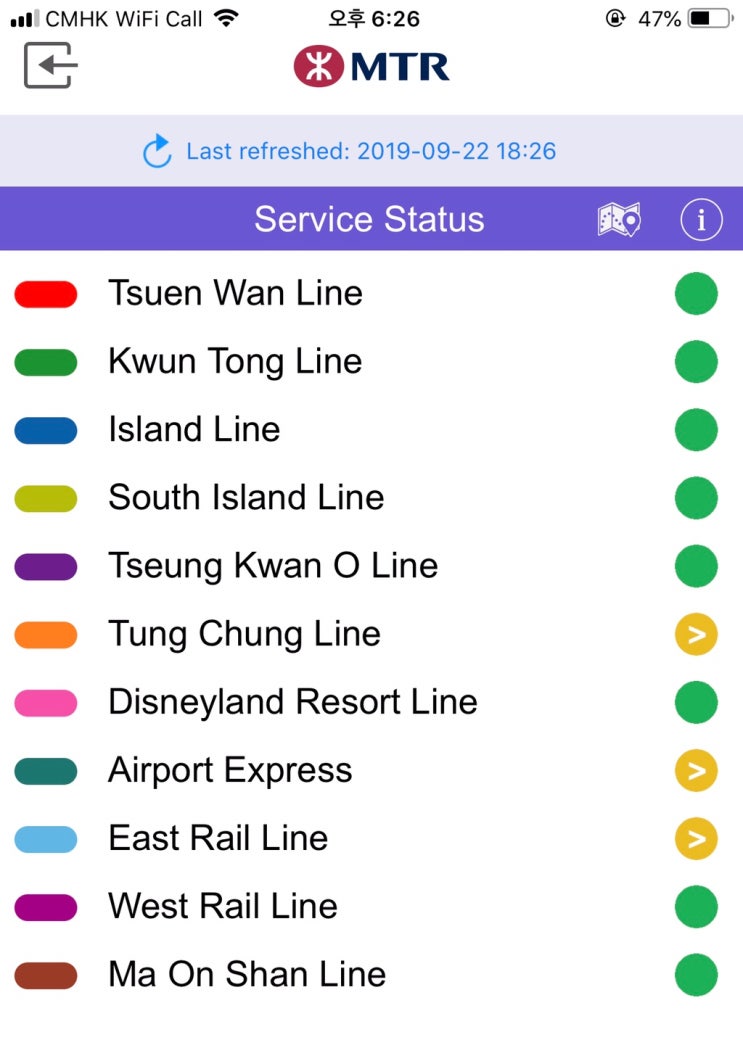Open Tung Chung Line status details
The image size is (743, 1040).
click(x=696, y=634)
